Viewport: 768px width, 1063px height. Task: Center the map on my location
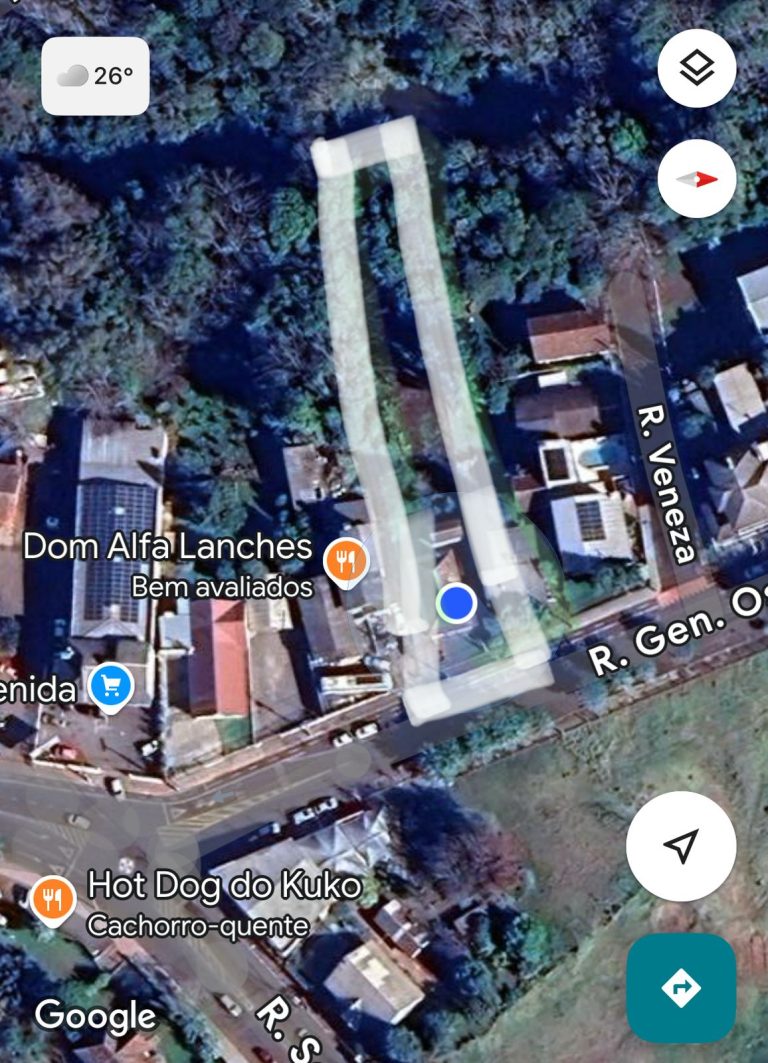pos(681,846)
